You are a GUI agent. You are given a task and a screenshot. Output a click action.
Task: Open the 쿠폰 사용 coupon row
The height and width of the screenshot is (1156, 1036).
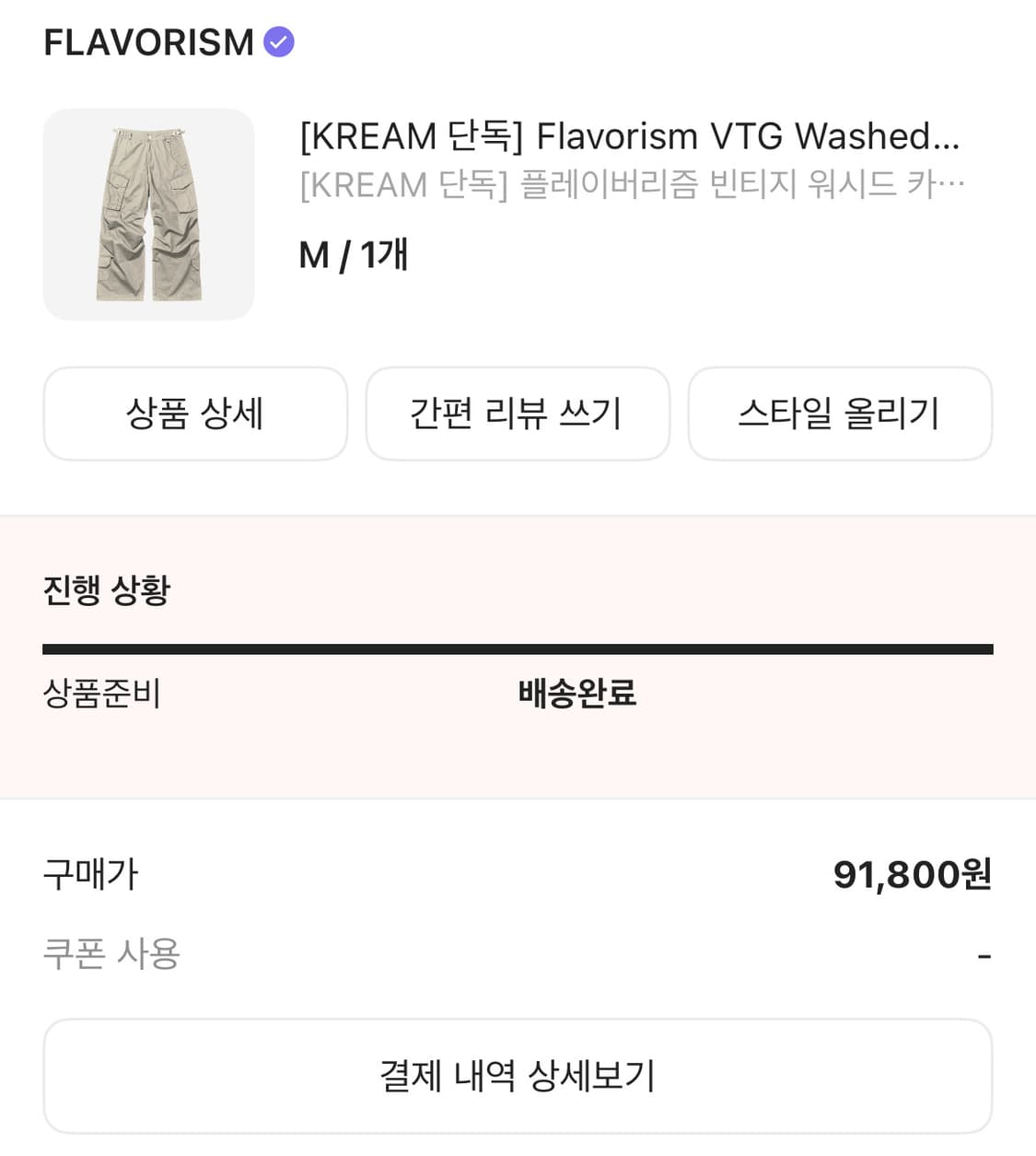point(111,955)
